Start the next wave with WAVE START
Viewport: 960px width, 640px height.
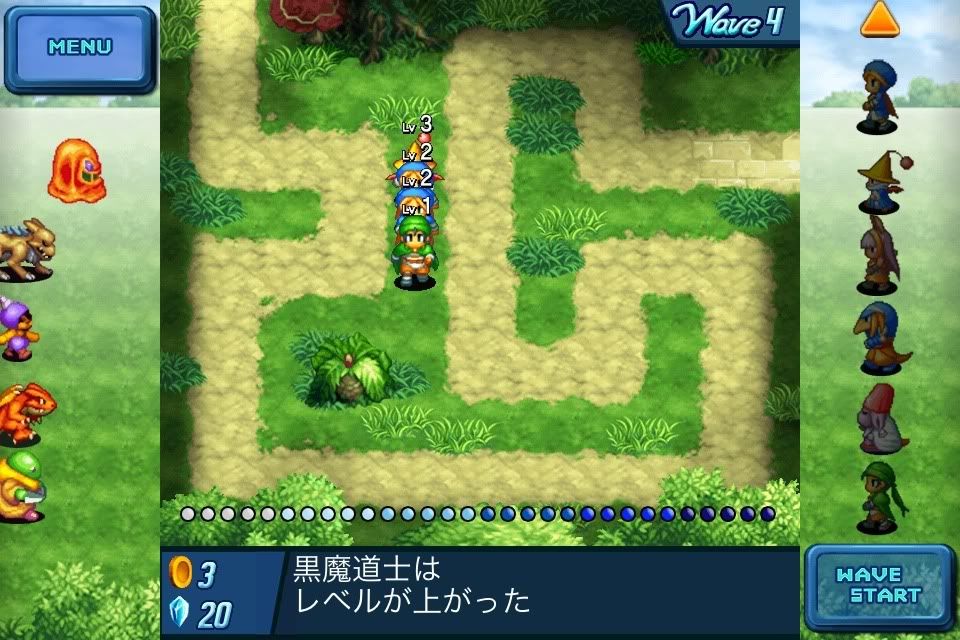pyautogui.click(x=879, y=586)
